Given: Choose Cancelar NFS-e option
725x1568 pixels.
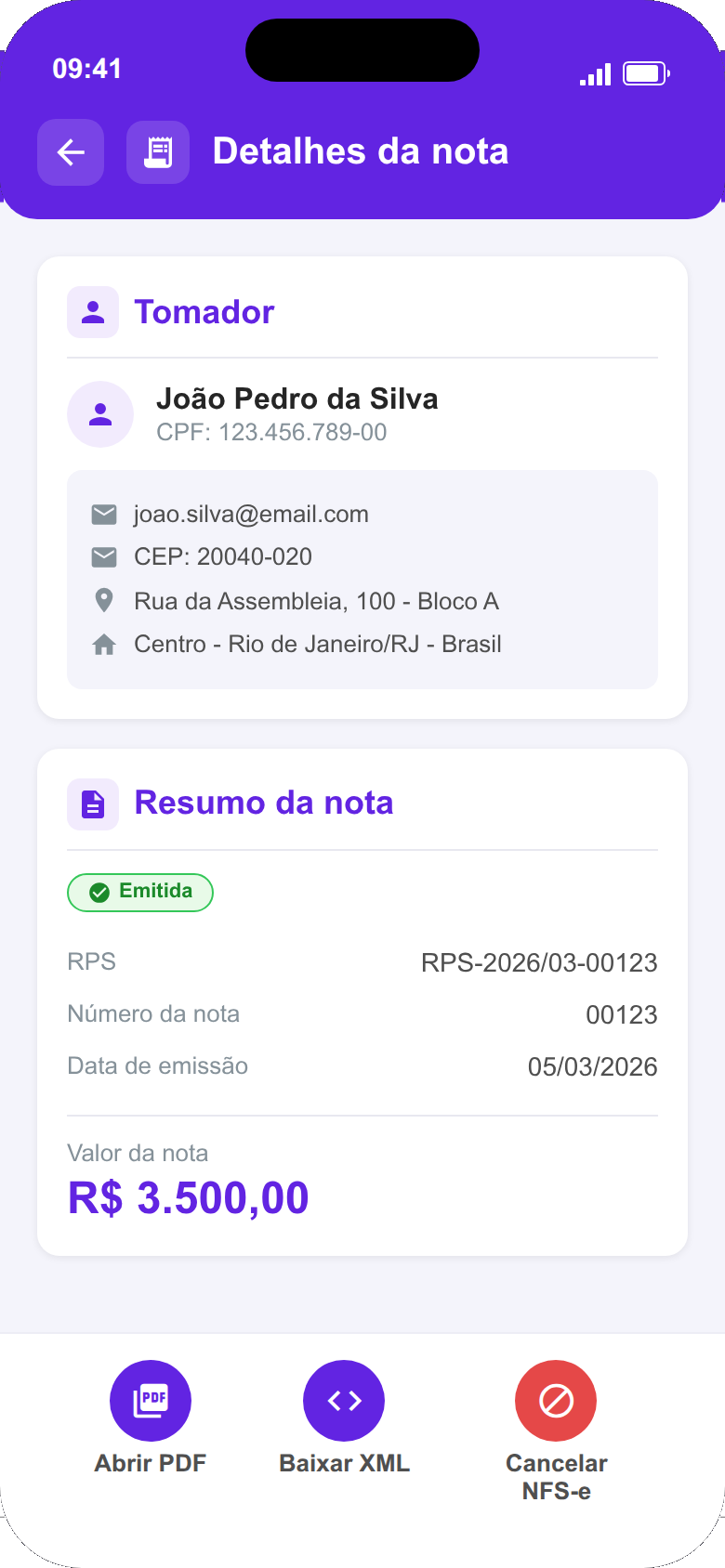Looking at the screenshot, I should 556,1476.
